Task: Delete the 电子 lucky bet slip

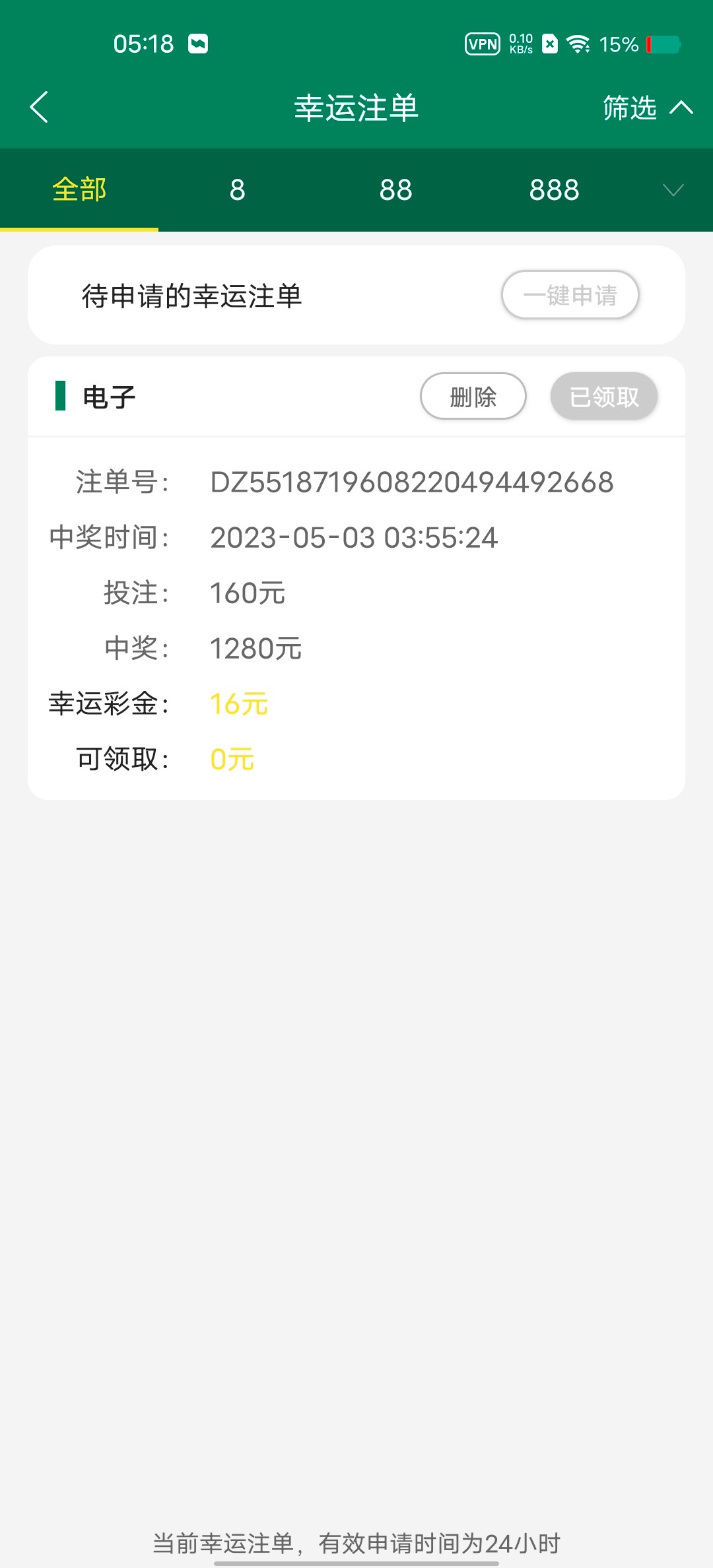Action: 473,397
